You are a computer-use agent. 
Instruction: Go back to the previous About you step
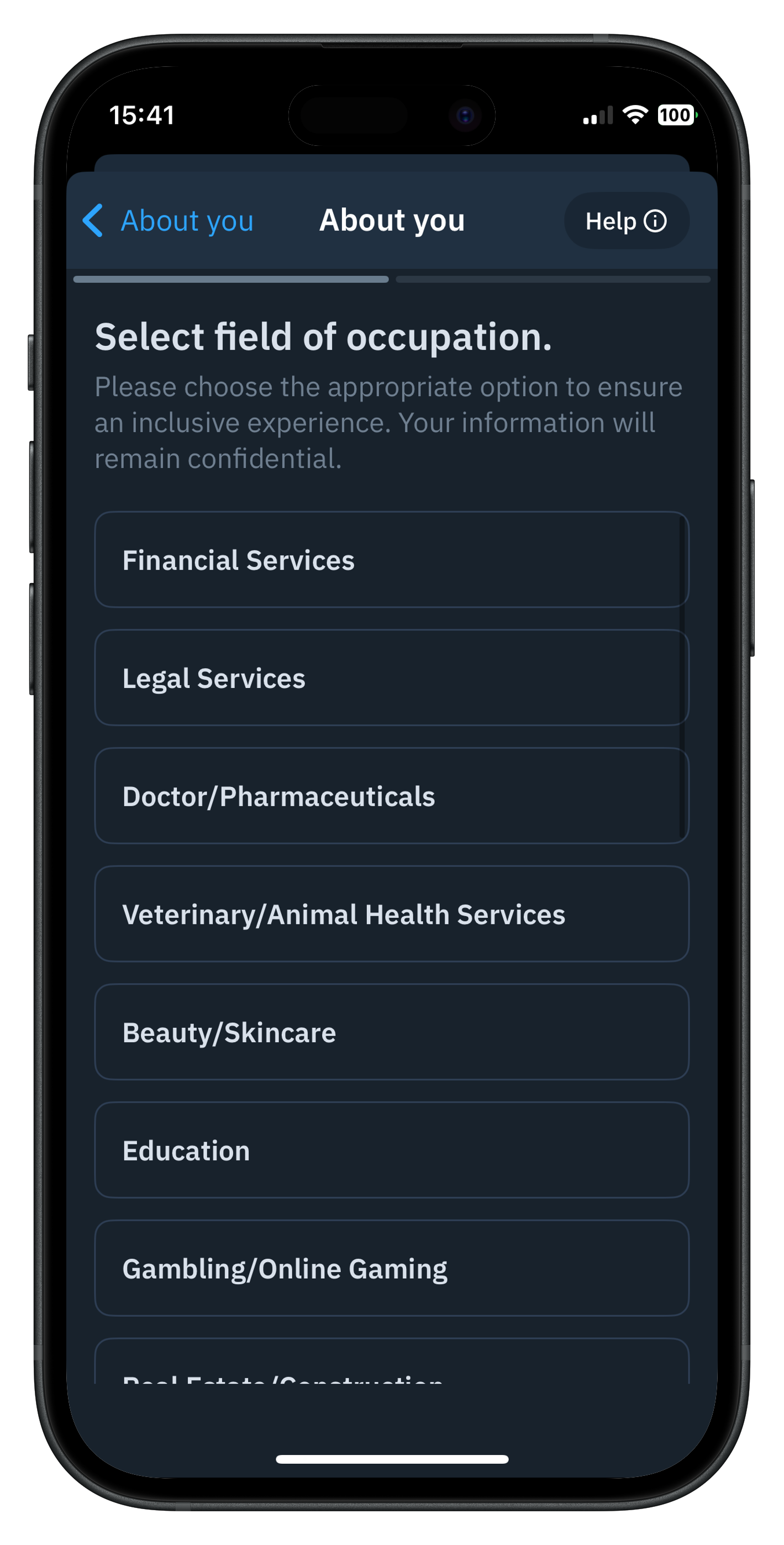(x=168, y=220)
